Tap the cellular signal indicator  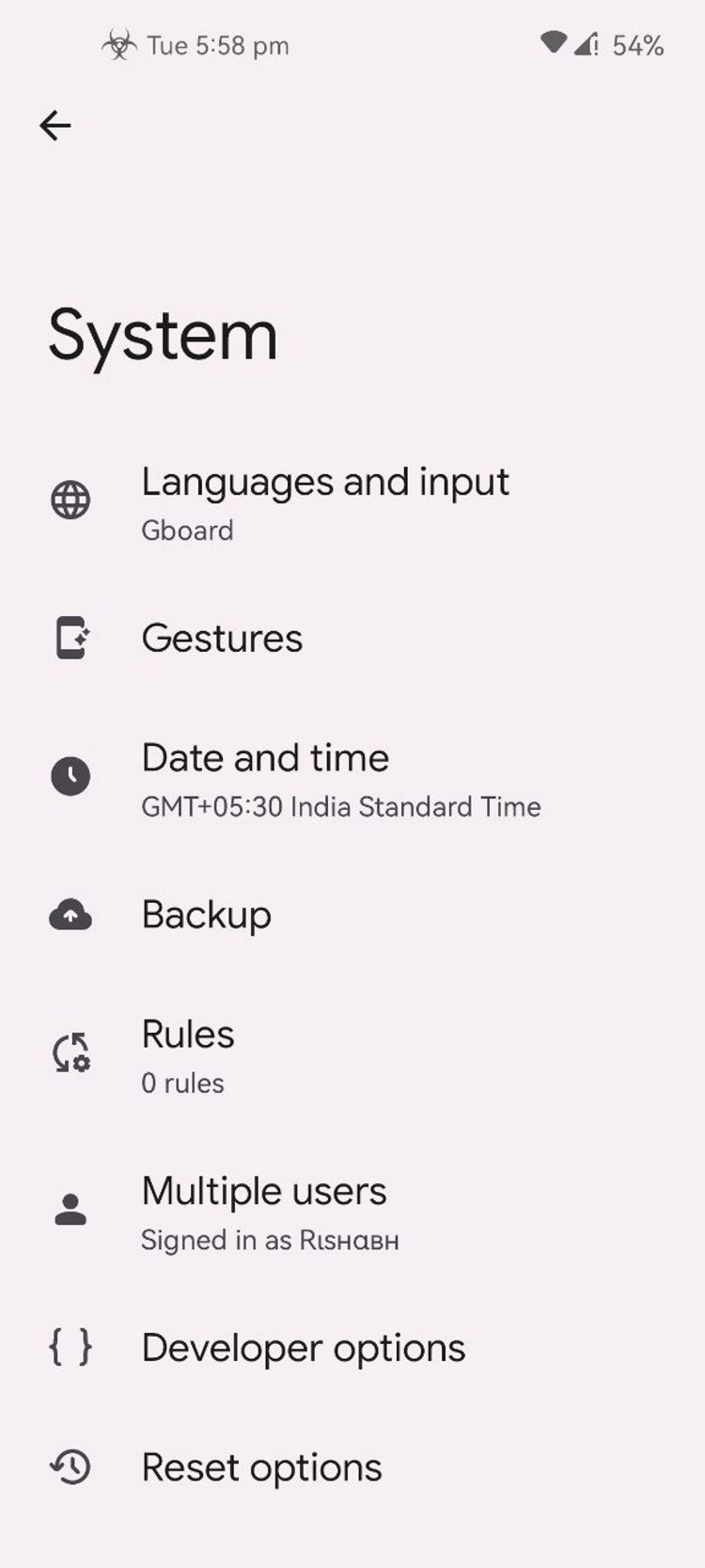tap(587, 44)
